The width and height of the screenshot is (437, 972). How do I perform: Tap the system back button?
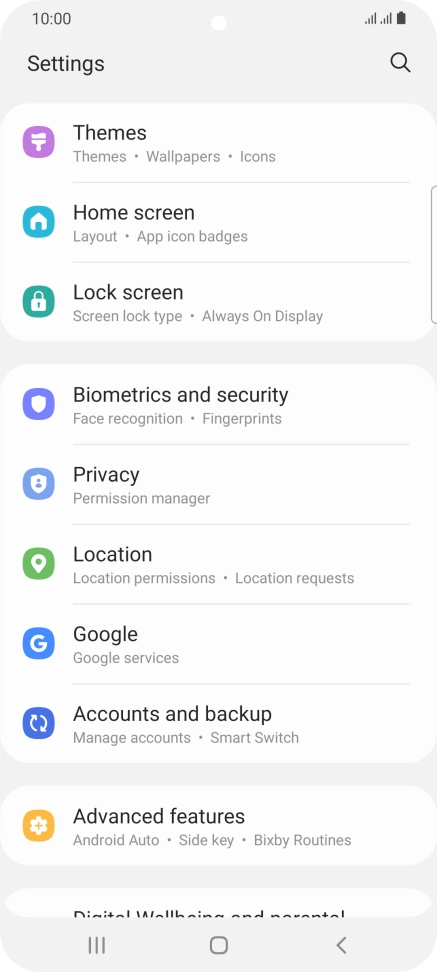[341, 945]
